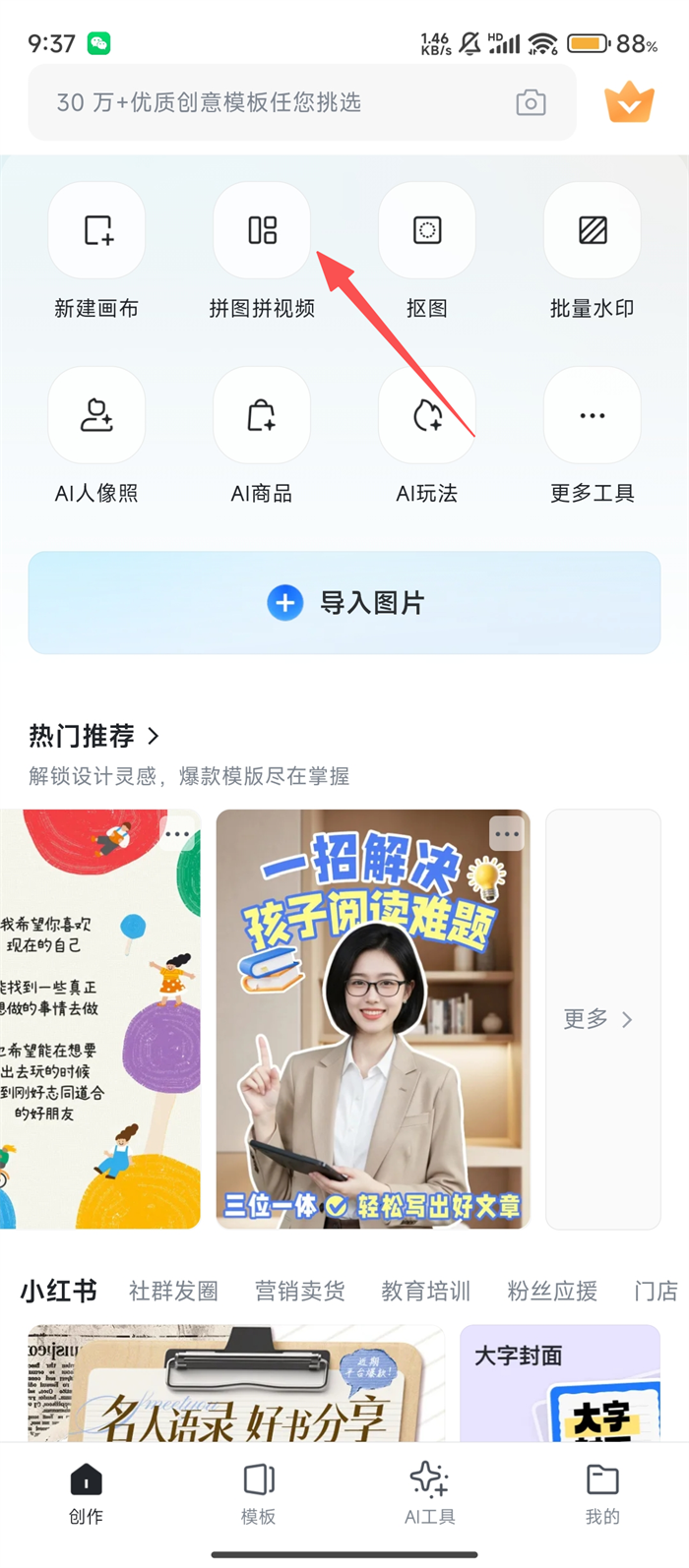Viewport: 689px width, 1568px height.
Task: Open the 拼图拼视频 collage tool
Action: [262, 231]
